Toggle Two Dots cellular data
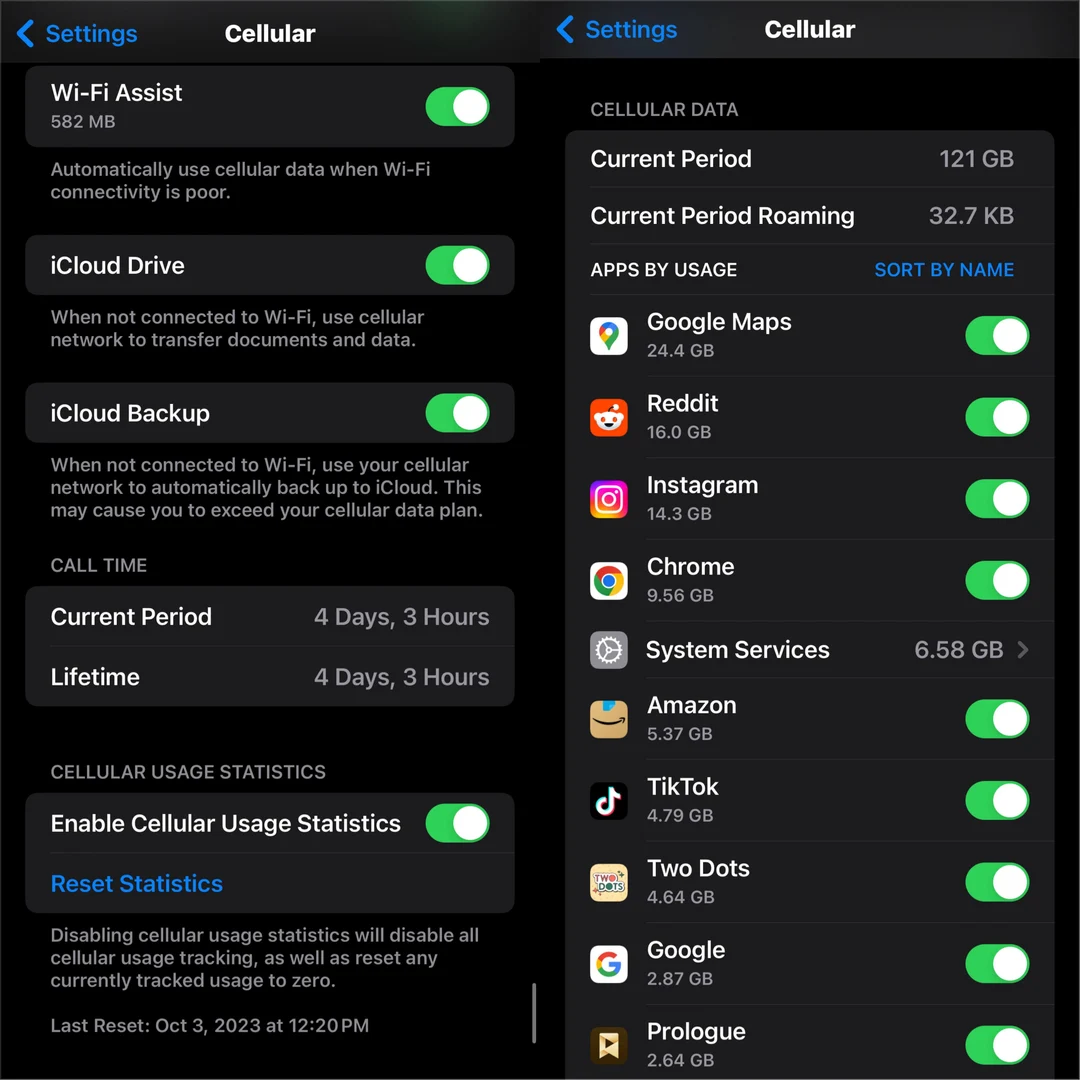This screenshot has height=1080, width=1080. click(997, 882)
